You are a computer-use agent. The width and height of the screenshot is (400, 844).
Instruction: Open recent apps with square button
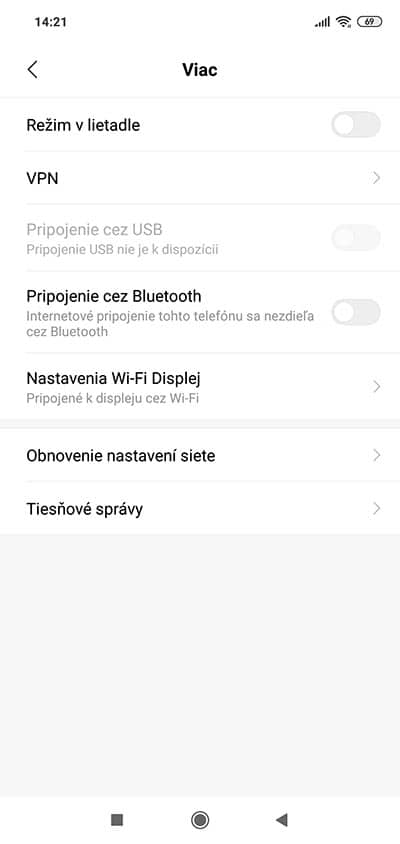[117, 820]
